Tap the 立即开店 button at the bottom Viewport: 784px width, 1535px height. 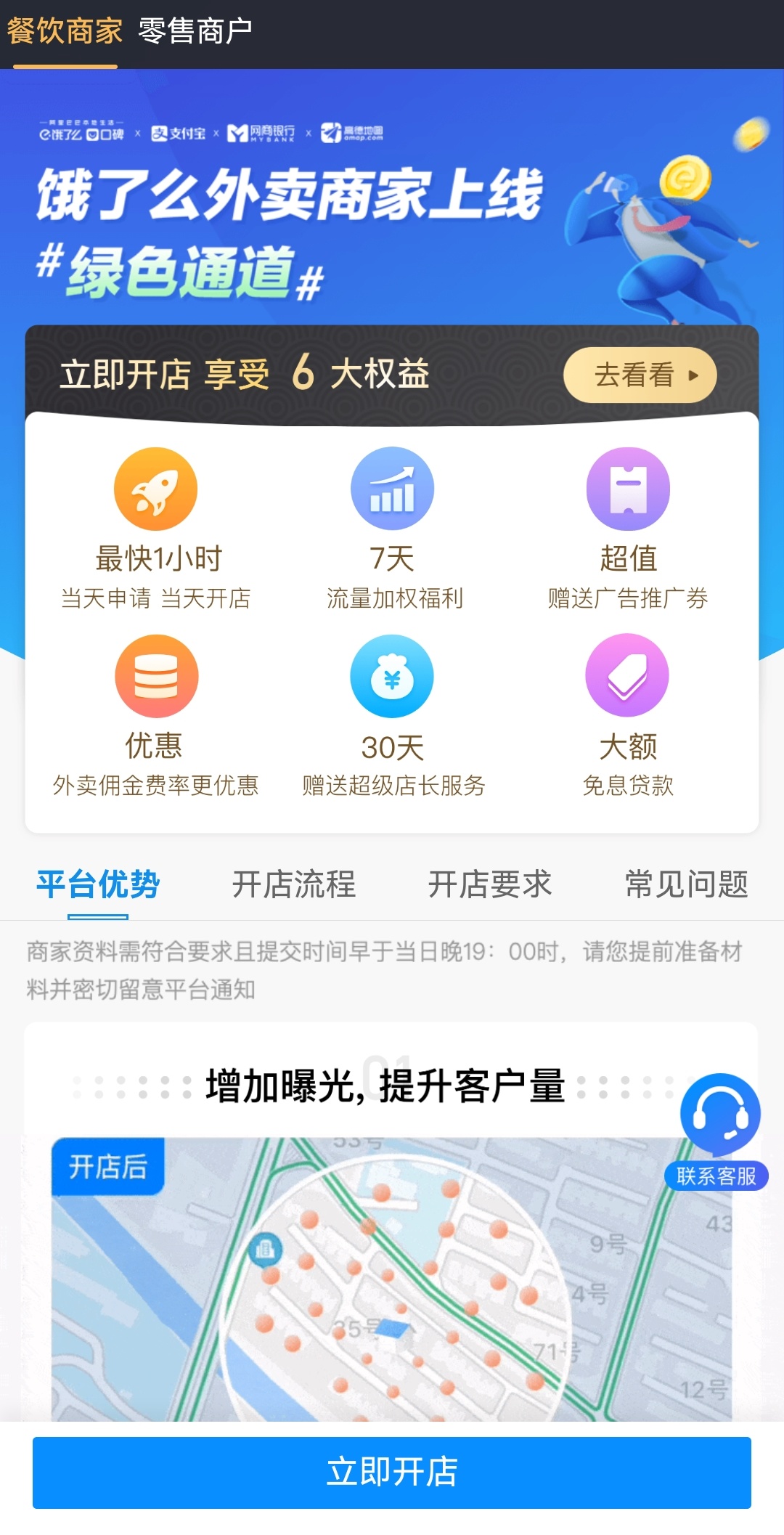[x=392, y=1474]
